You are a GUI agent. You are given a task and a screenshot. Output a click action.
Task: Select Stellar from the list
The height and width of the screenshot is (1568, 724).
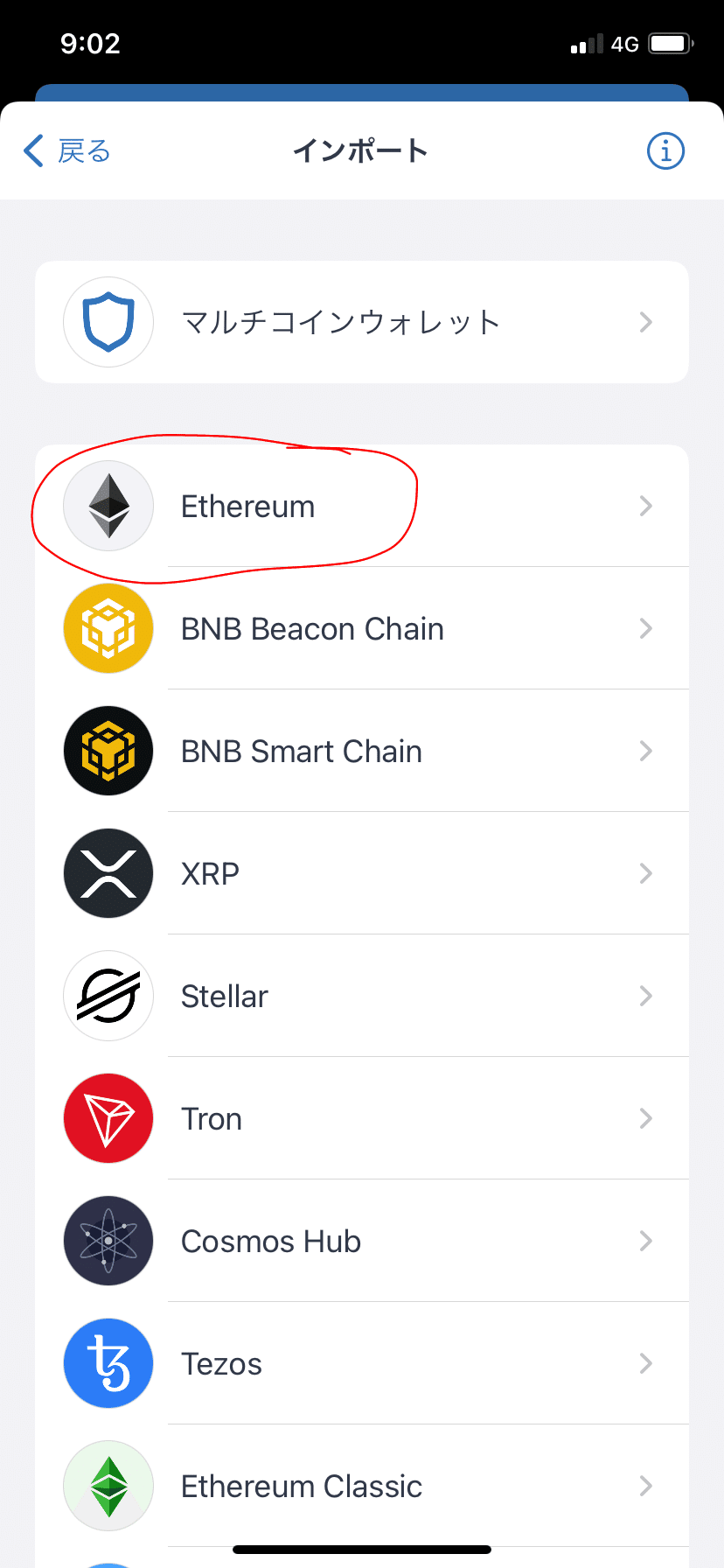click(x=362, y=996)
